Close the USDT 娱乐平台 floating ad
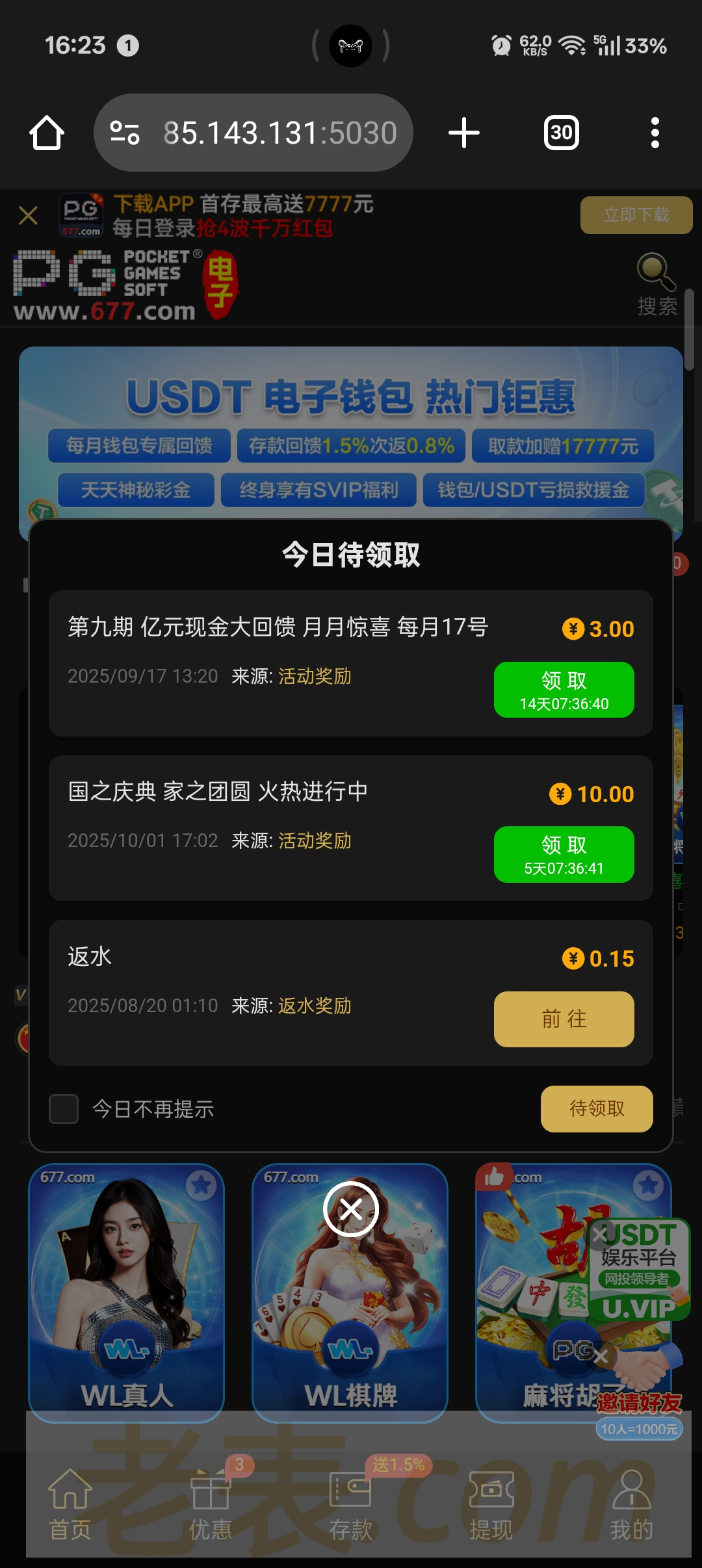The height and width of the screenshot is (1568, 702). pyautogui.click(x=600, y=1233)
